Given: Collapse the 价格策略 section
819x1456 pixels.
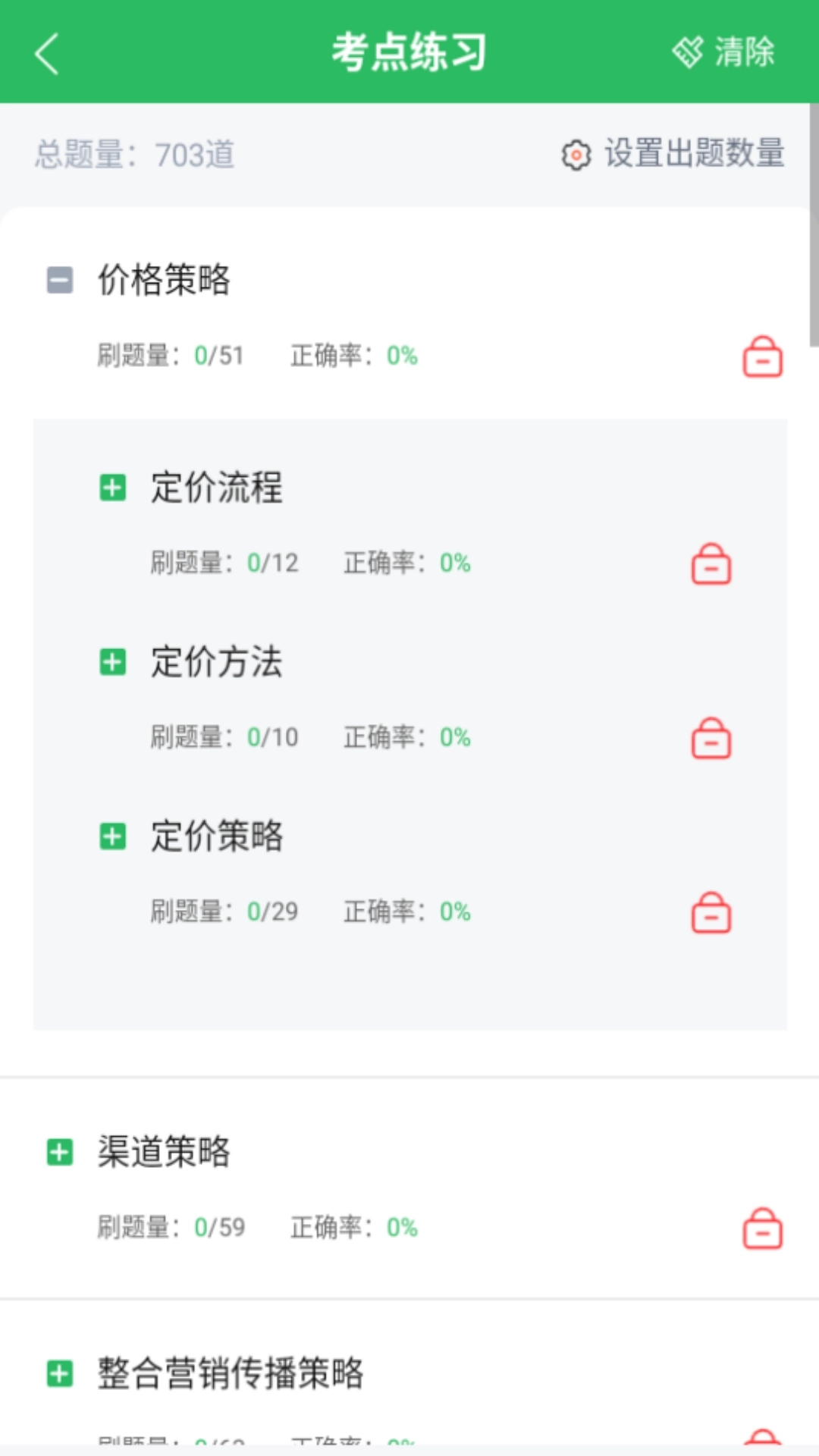Looking at the screenshot, I should coord(59,280).
